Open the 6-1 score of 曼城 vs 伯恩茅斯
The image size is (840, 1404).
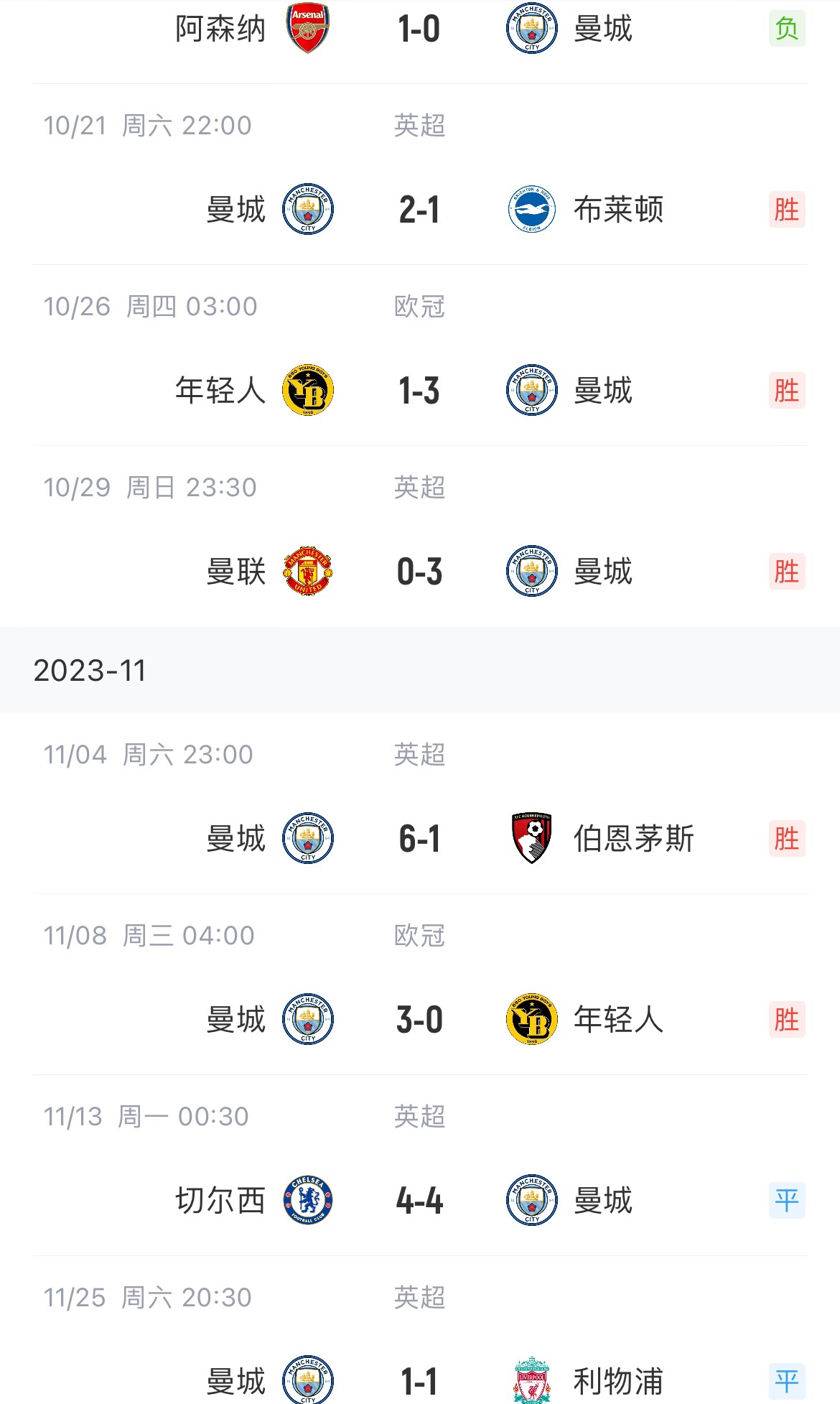click(x=419, y=839)
